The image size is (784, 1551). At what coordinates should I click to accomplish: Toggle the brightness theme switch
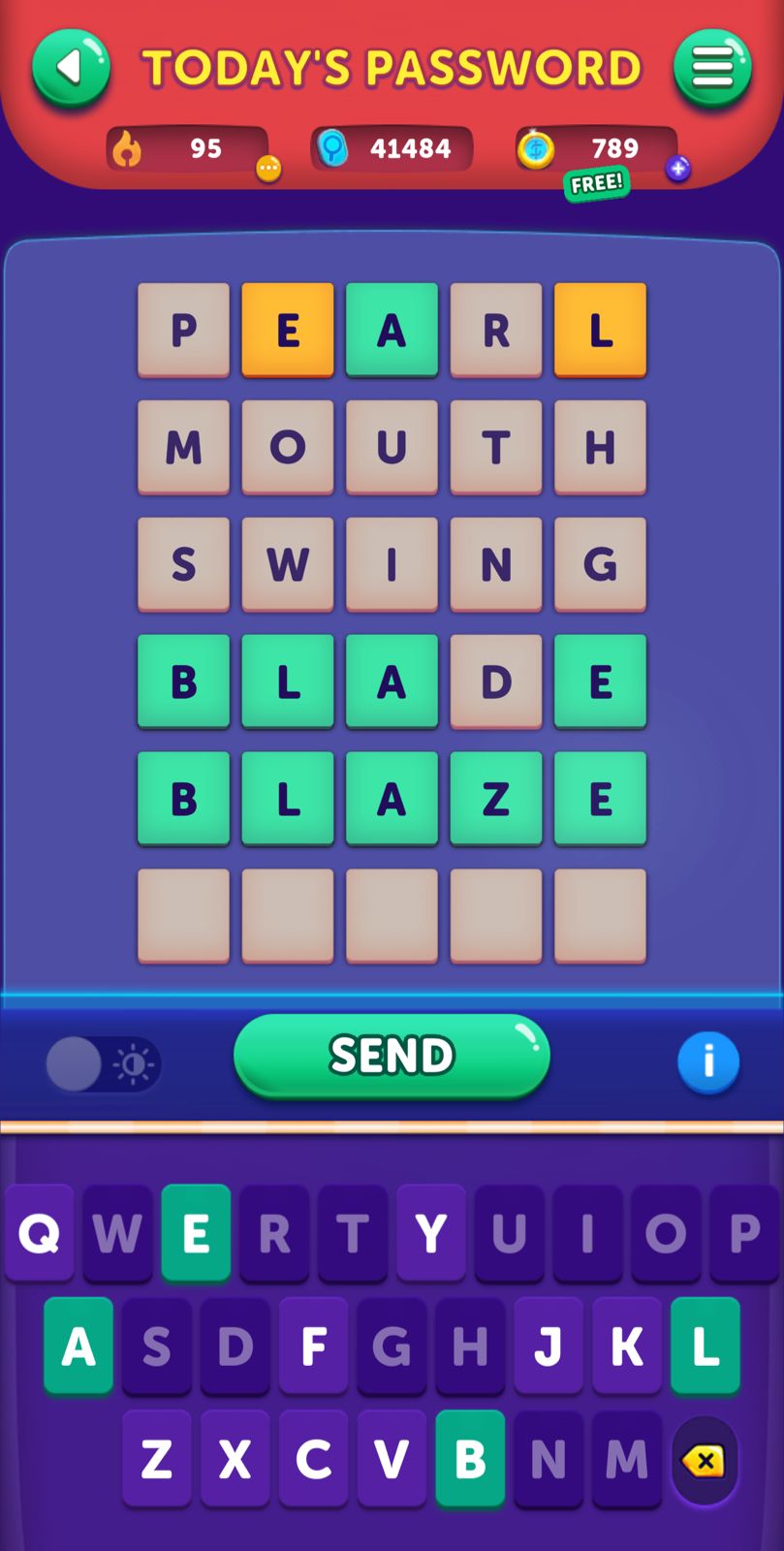point(103,1064)
